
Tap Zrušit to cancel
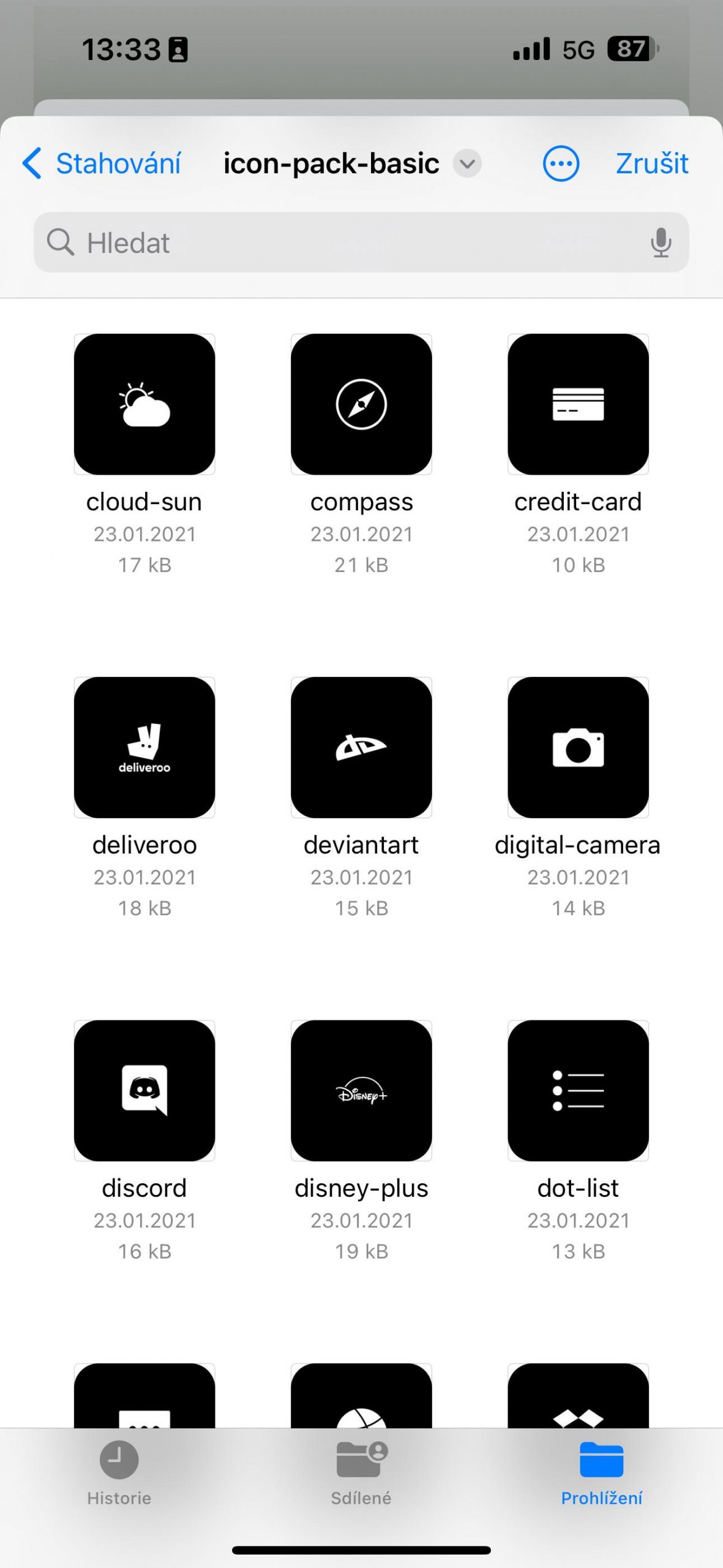(x=652, y=164)
